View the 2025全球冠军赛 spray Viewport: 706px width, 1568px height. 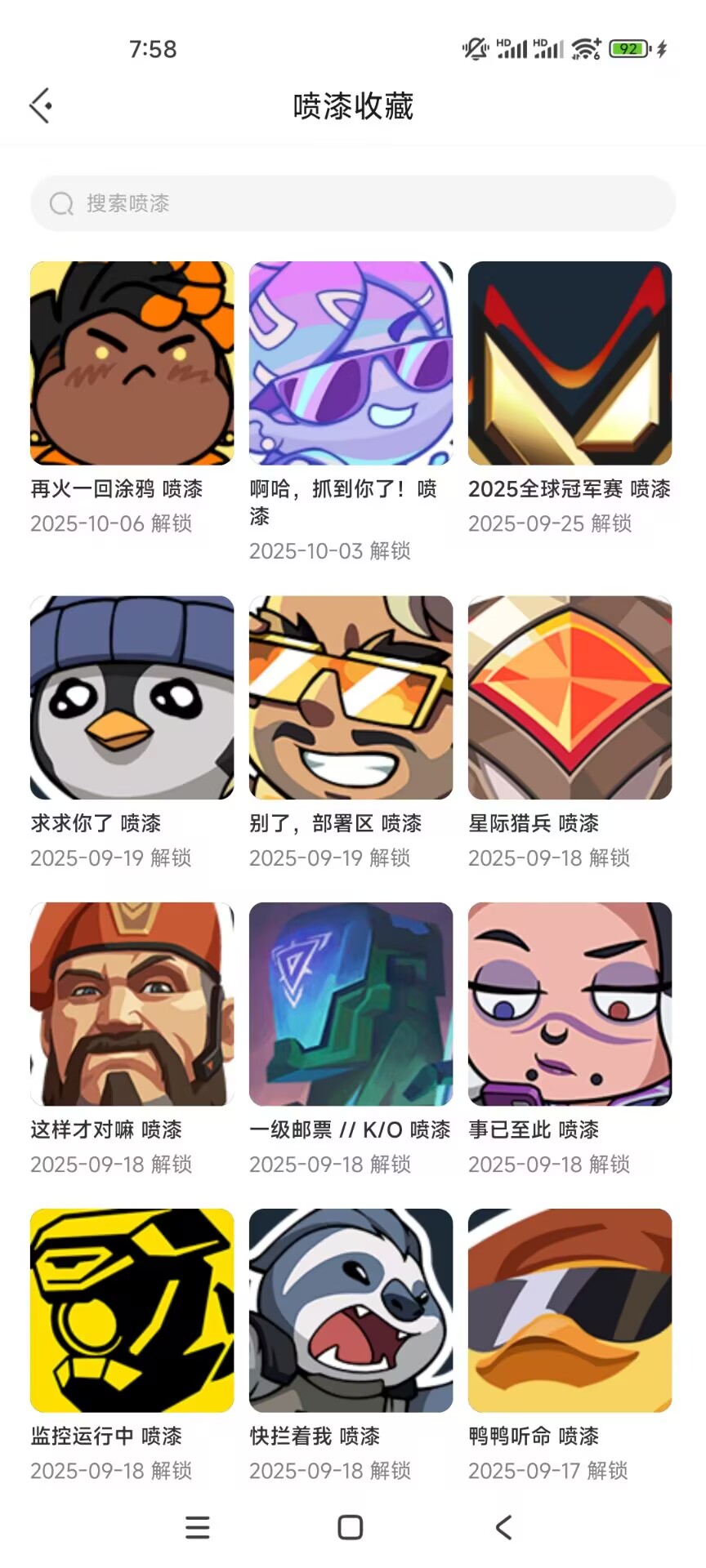click(x=570, y=363)
